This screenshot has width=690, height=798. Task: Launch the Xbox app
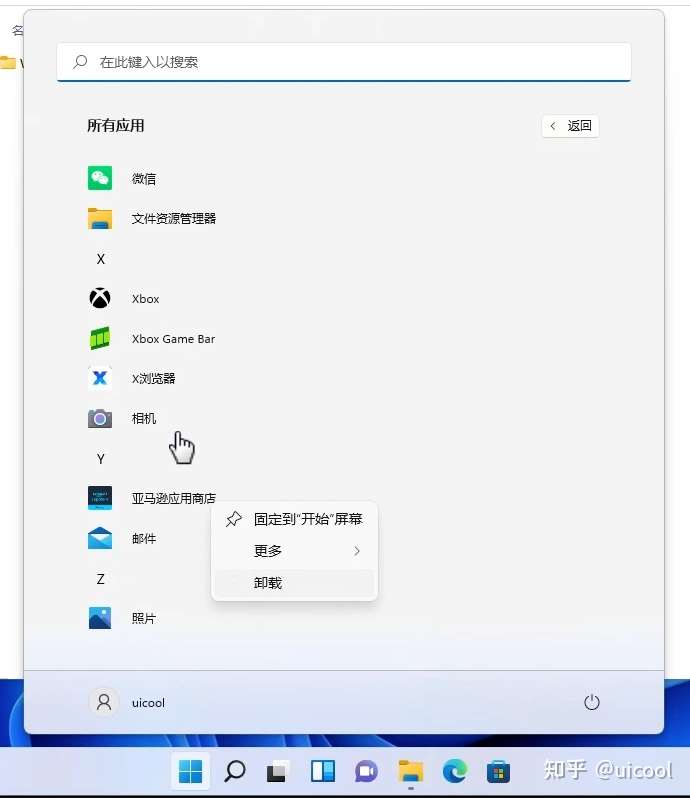145,299
